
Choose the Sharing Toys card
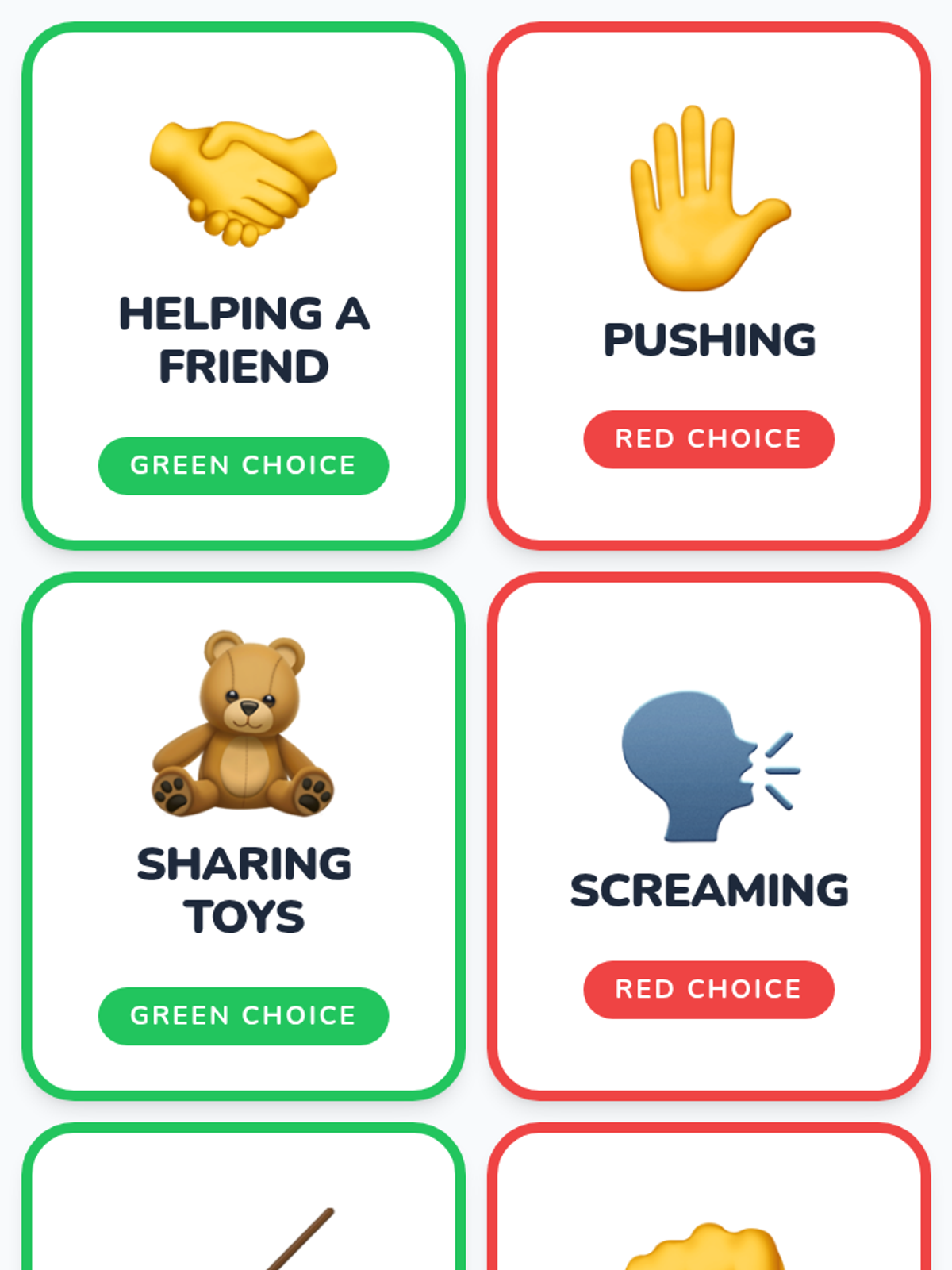pos(244,836)
